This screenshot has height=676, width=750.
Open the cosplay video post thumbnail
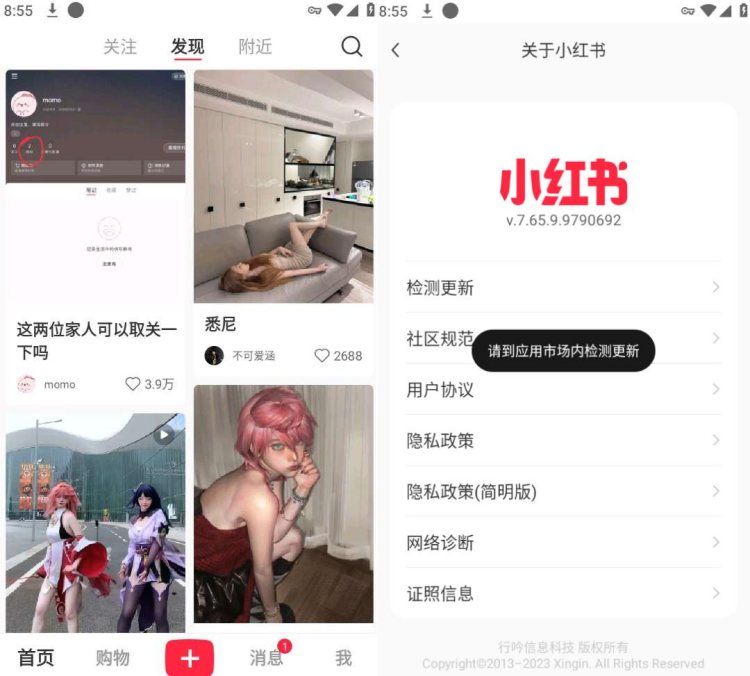(x=95, y=522)
